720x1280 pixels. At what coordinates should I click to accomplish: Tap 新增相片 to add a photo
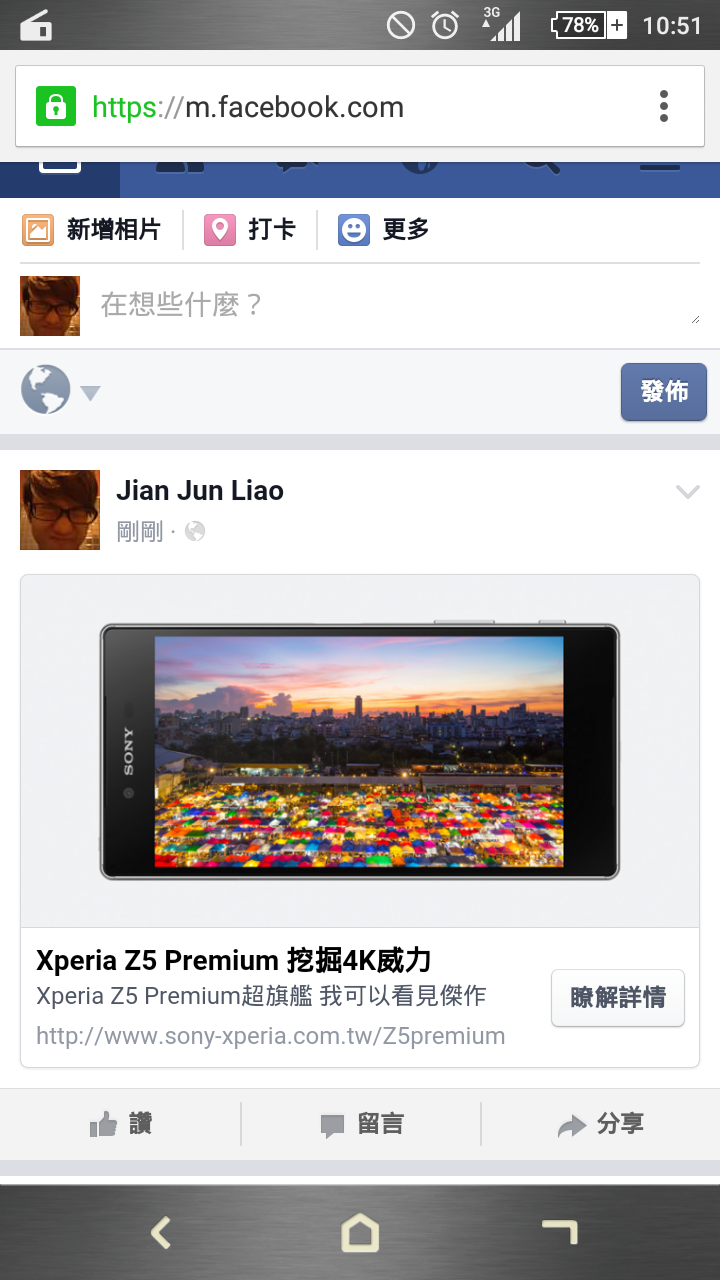[x=92, y=230]
